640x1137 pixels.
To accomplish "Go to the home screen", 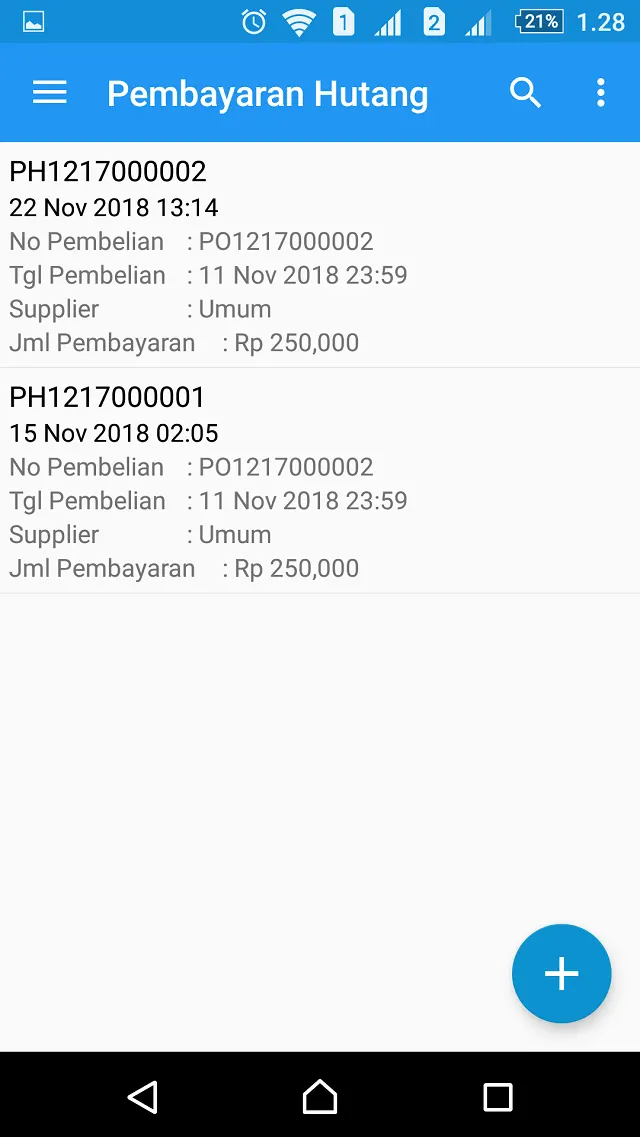I will 320,1096.
